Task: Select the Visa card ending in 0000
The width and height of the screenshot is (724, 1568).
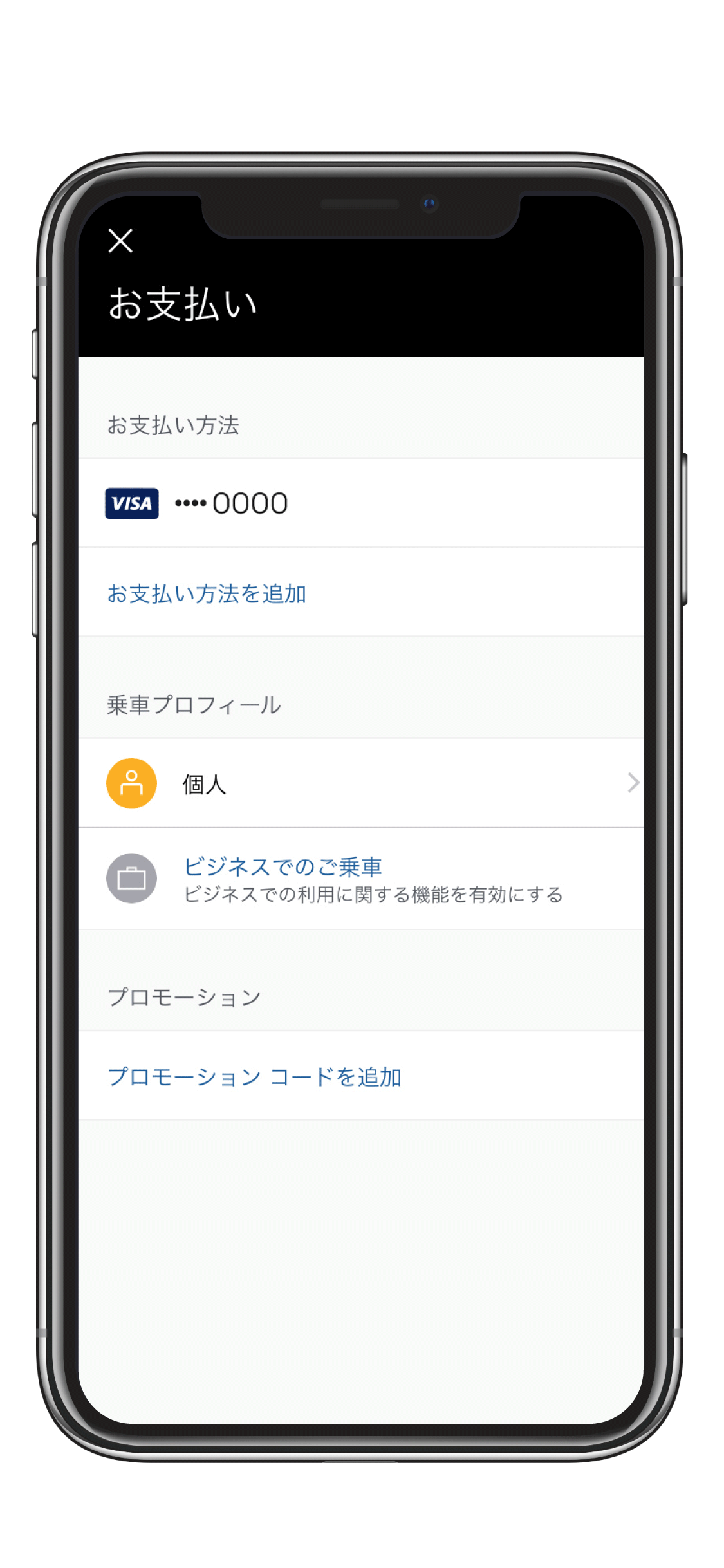Action: pyautogui.click(x=360, y=503)
